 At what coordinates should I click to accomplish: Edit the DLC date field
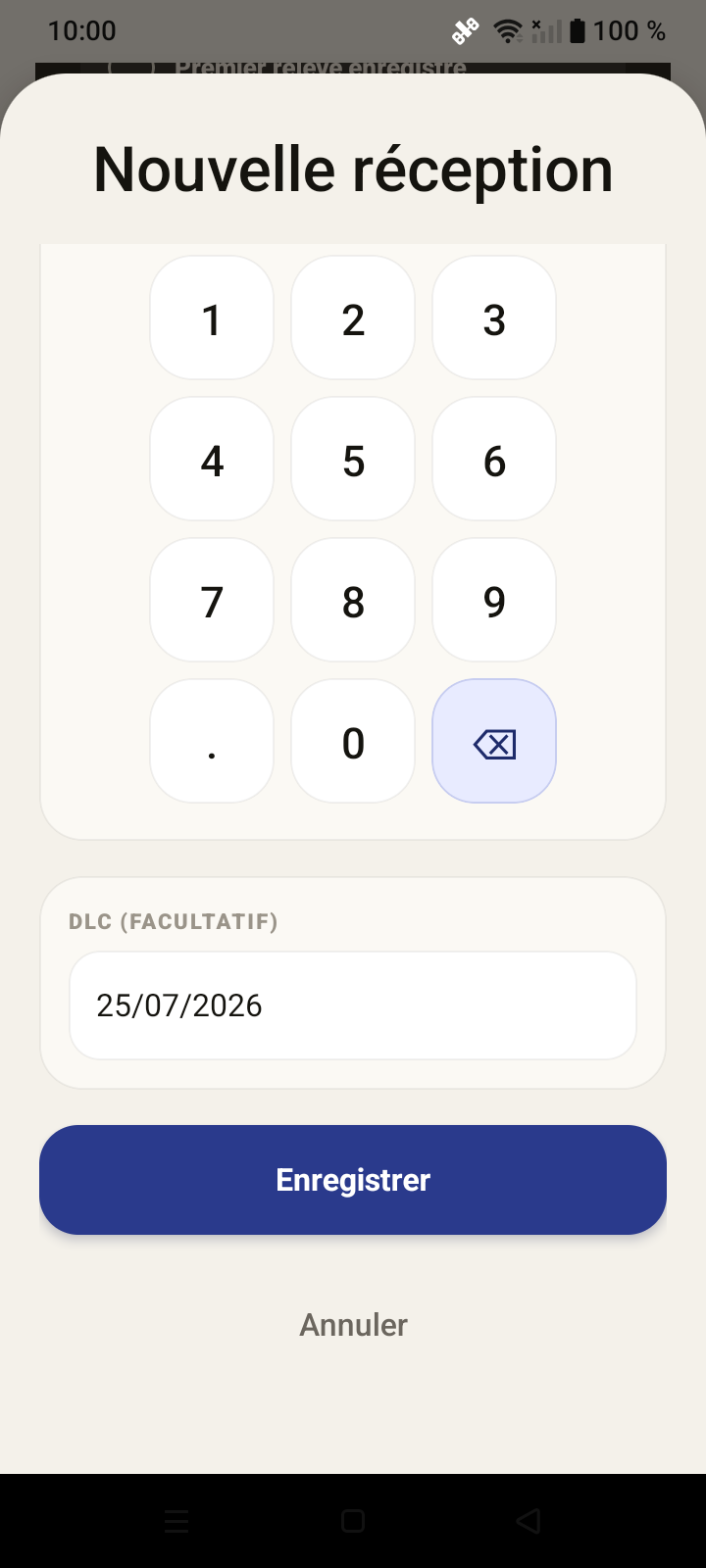pos(353,1005)
